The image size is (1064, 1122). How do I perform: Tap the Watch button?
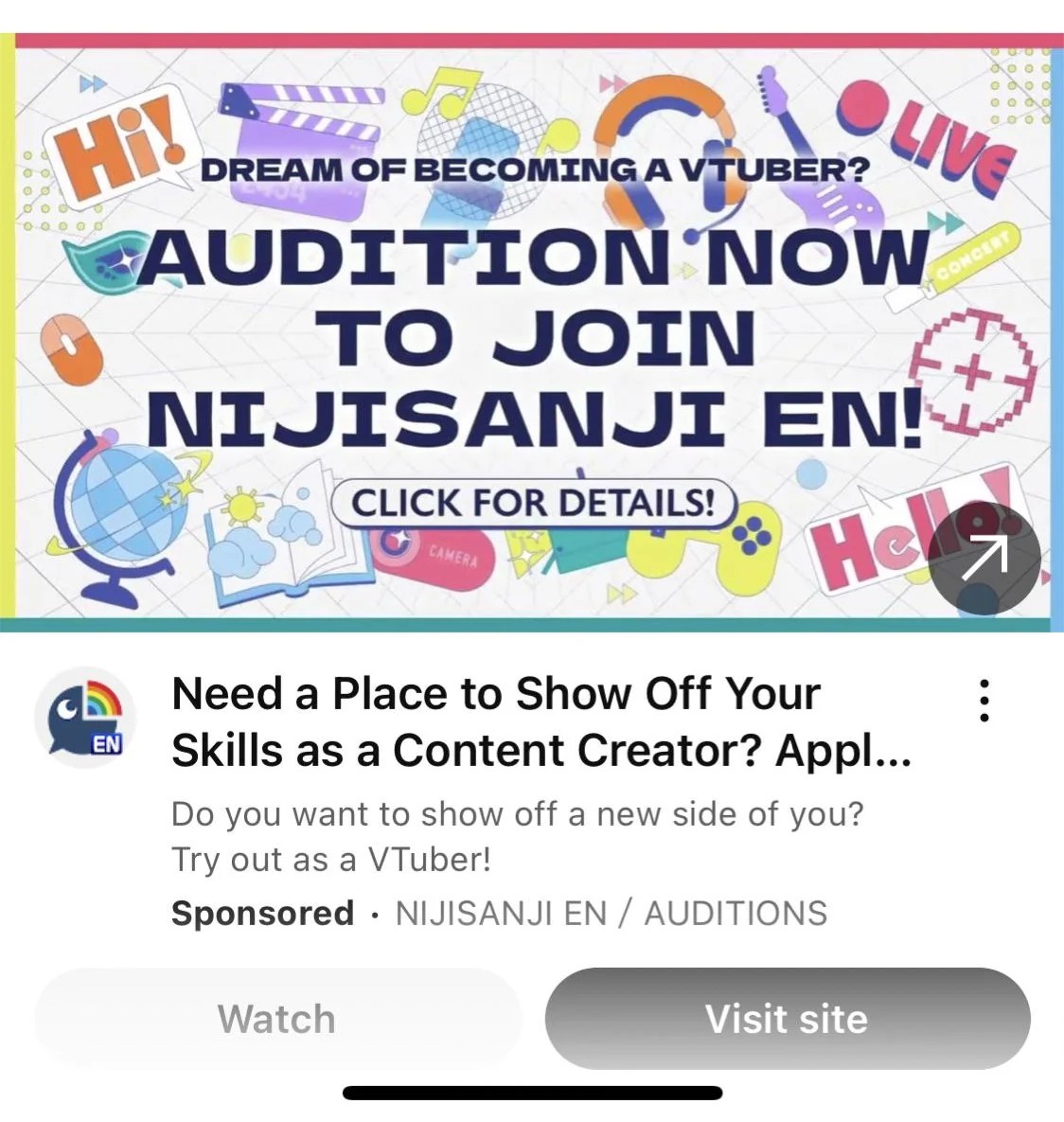[277, 1019]
